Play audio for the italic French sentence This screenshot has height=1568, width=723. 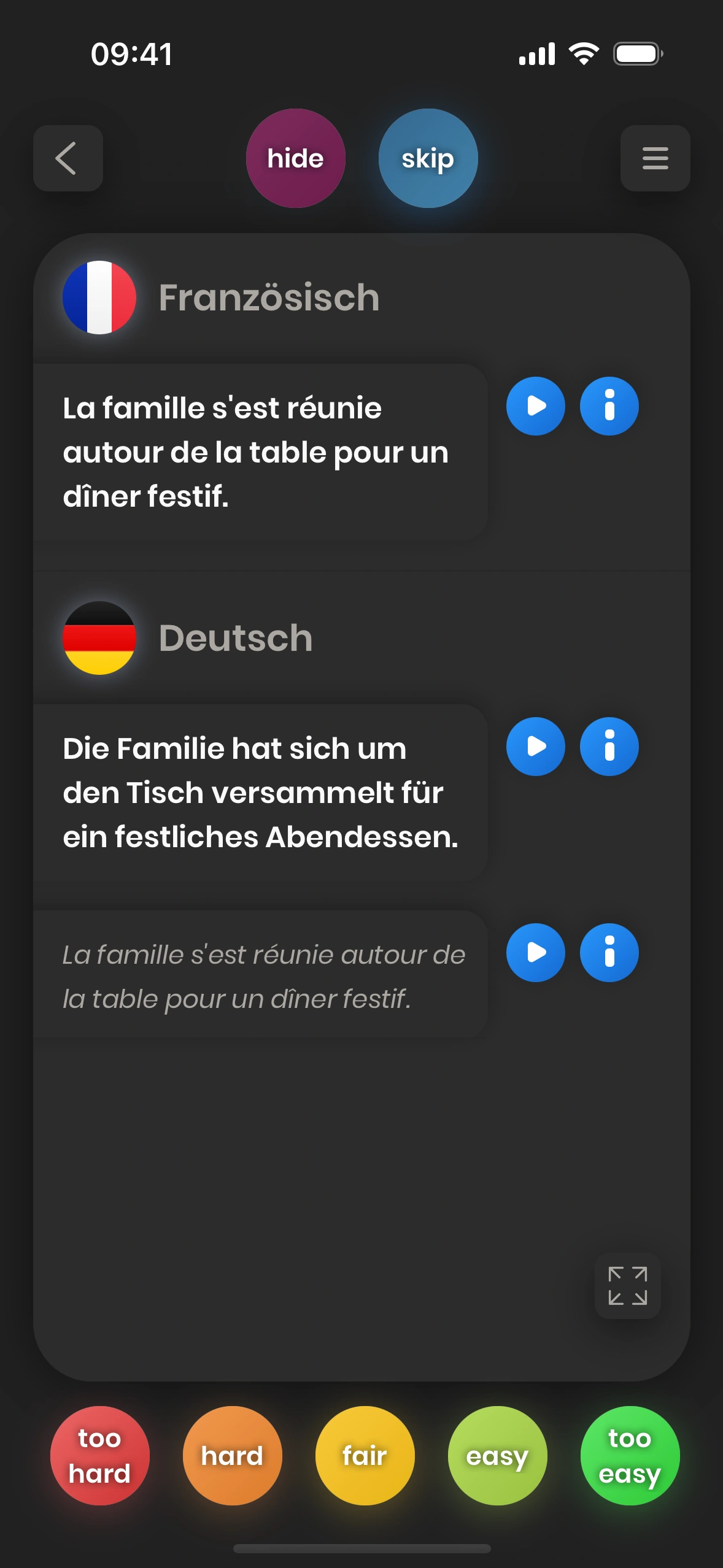click(535, 953)
